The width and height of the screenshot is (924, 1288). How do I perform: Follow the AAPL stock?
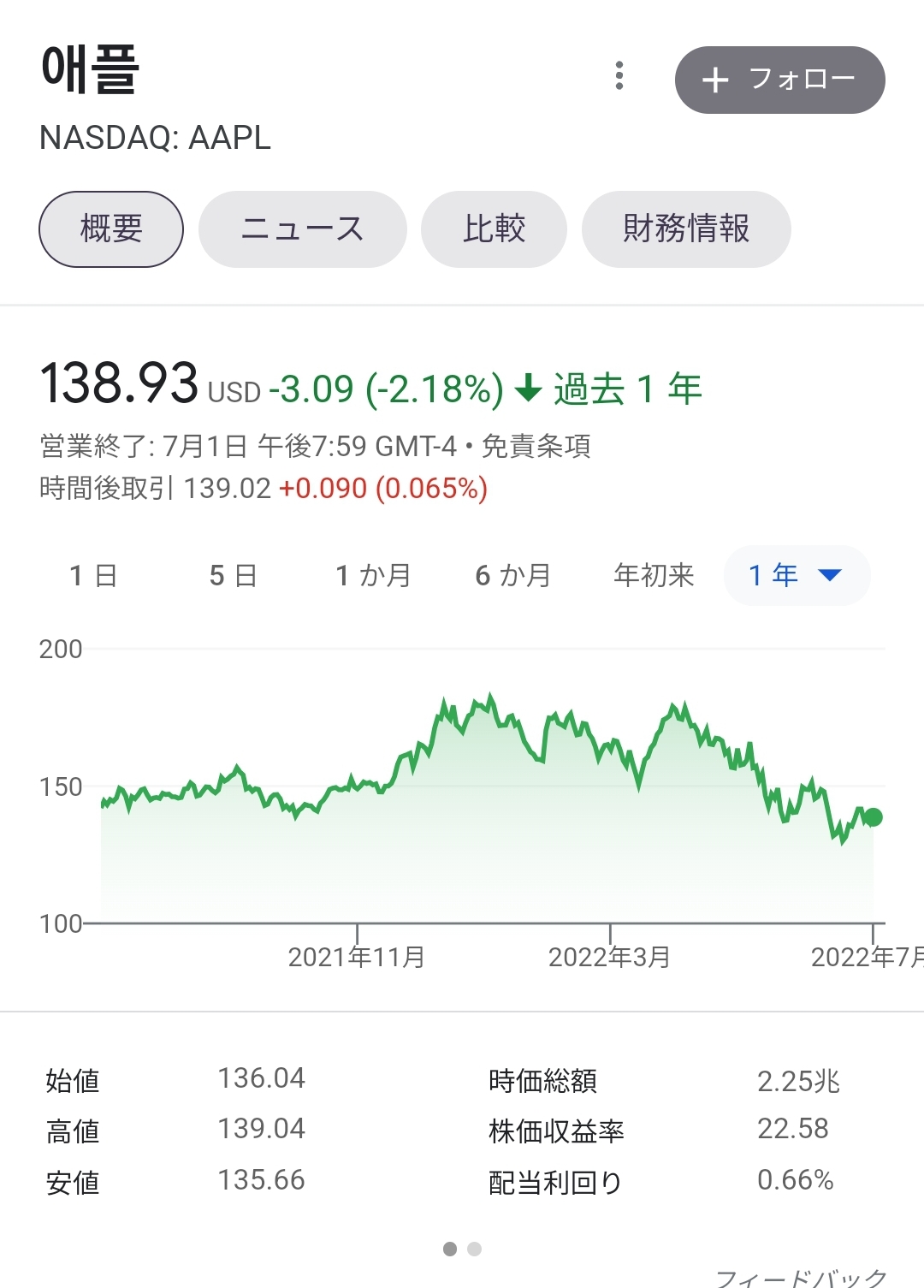click(x=779, y=80)
